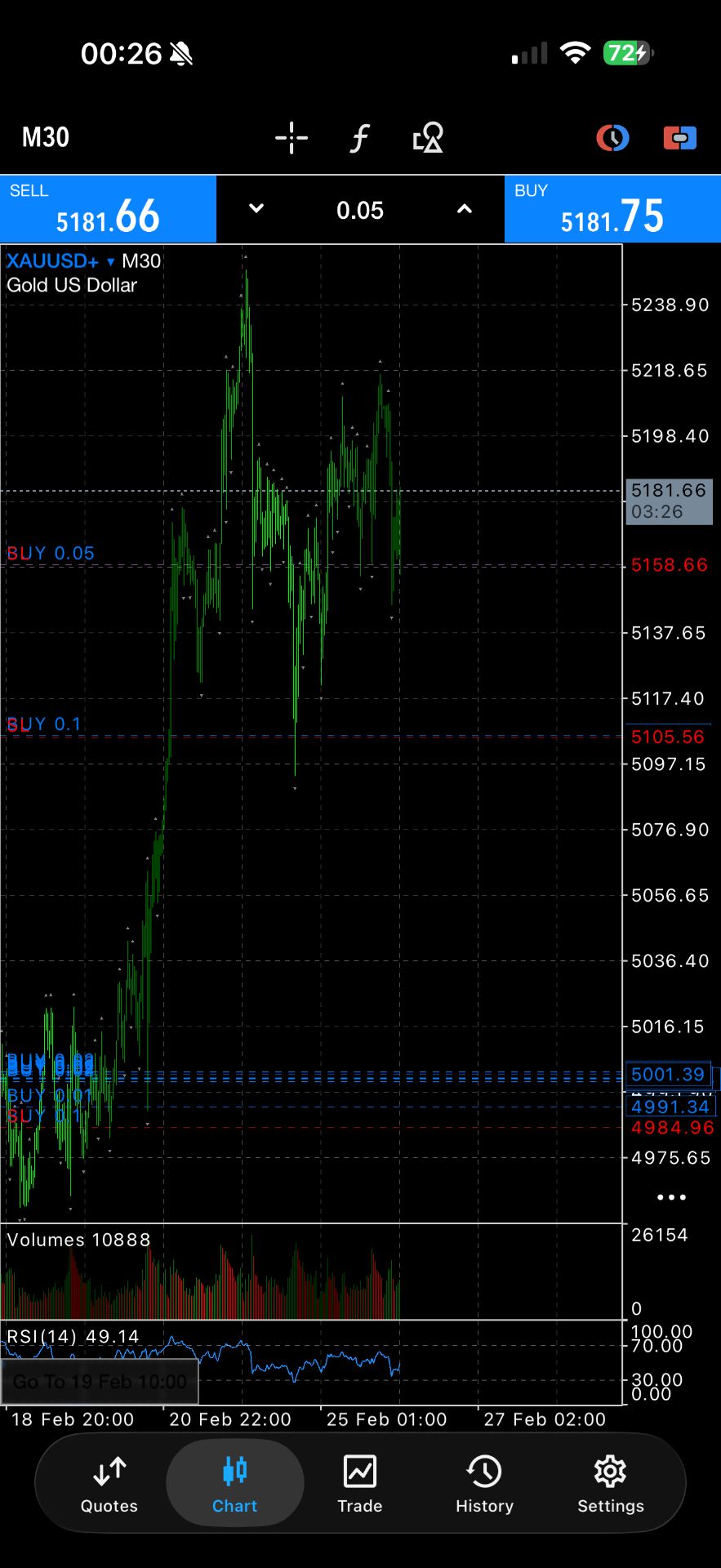
Task: Open the Settings tab
Action: [x=610, y=1484]
